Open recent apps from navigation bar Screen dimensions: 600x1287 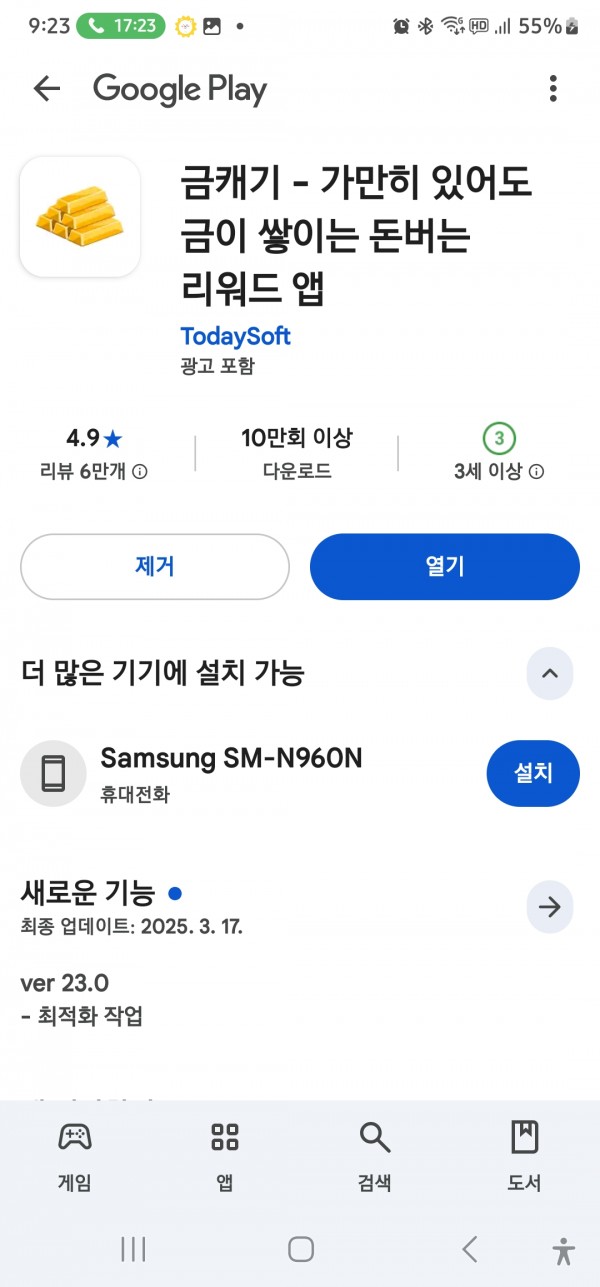point(133,1248)
